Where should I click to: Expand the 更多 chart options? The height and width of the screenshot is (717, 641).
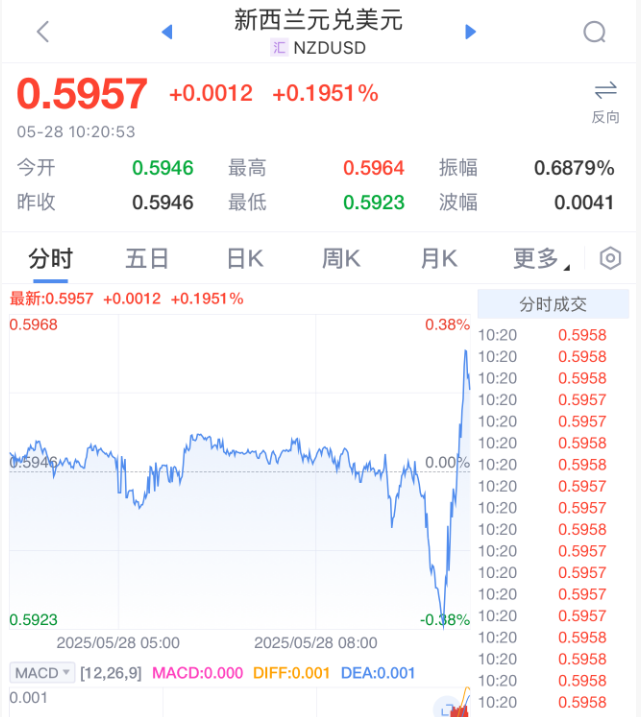click(x=540, y=259)
